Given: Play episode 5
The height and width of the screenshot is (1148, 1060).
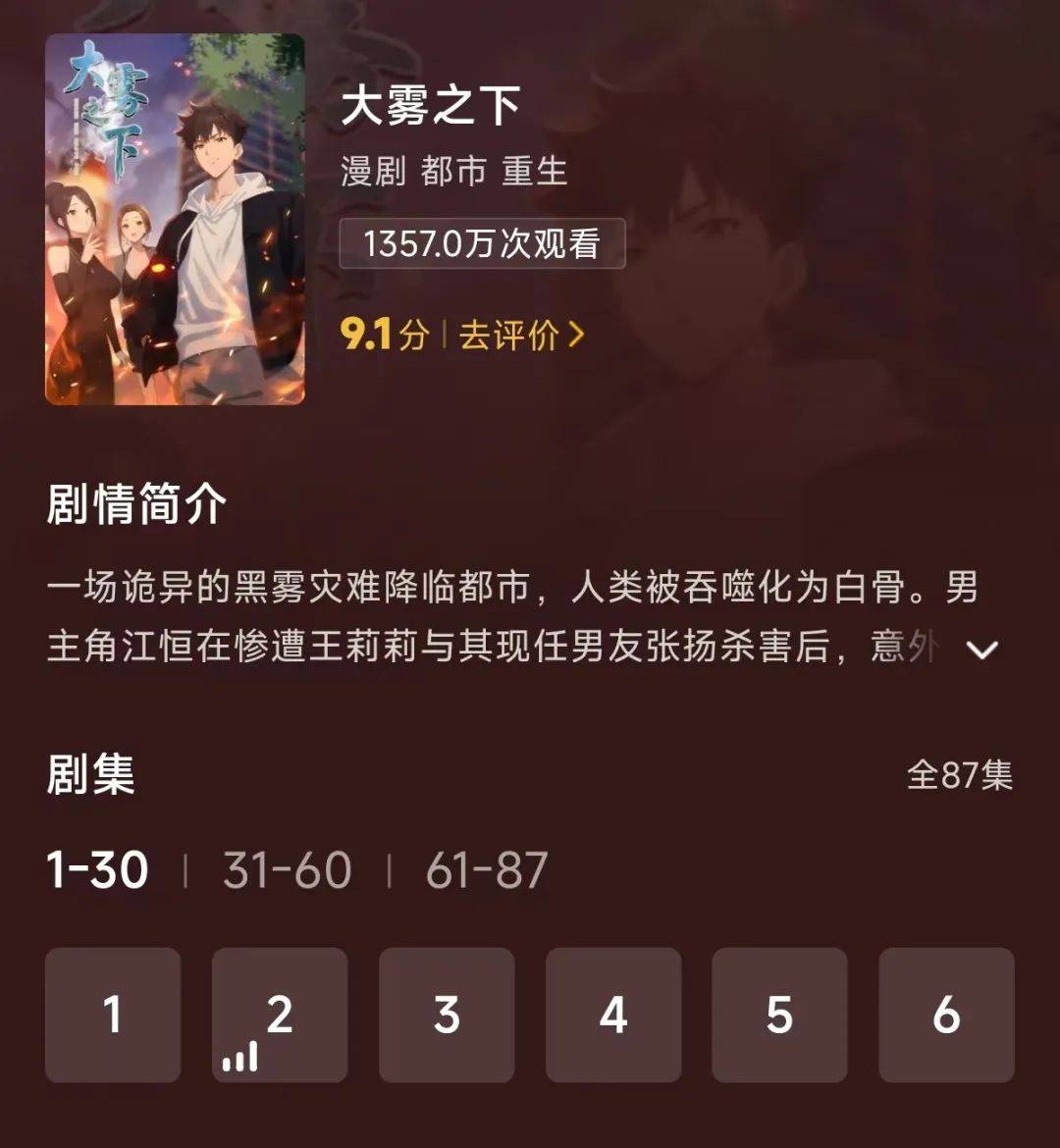Looking at the screenshot, I should [x=779, y=1015].
